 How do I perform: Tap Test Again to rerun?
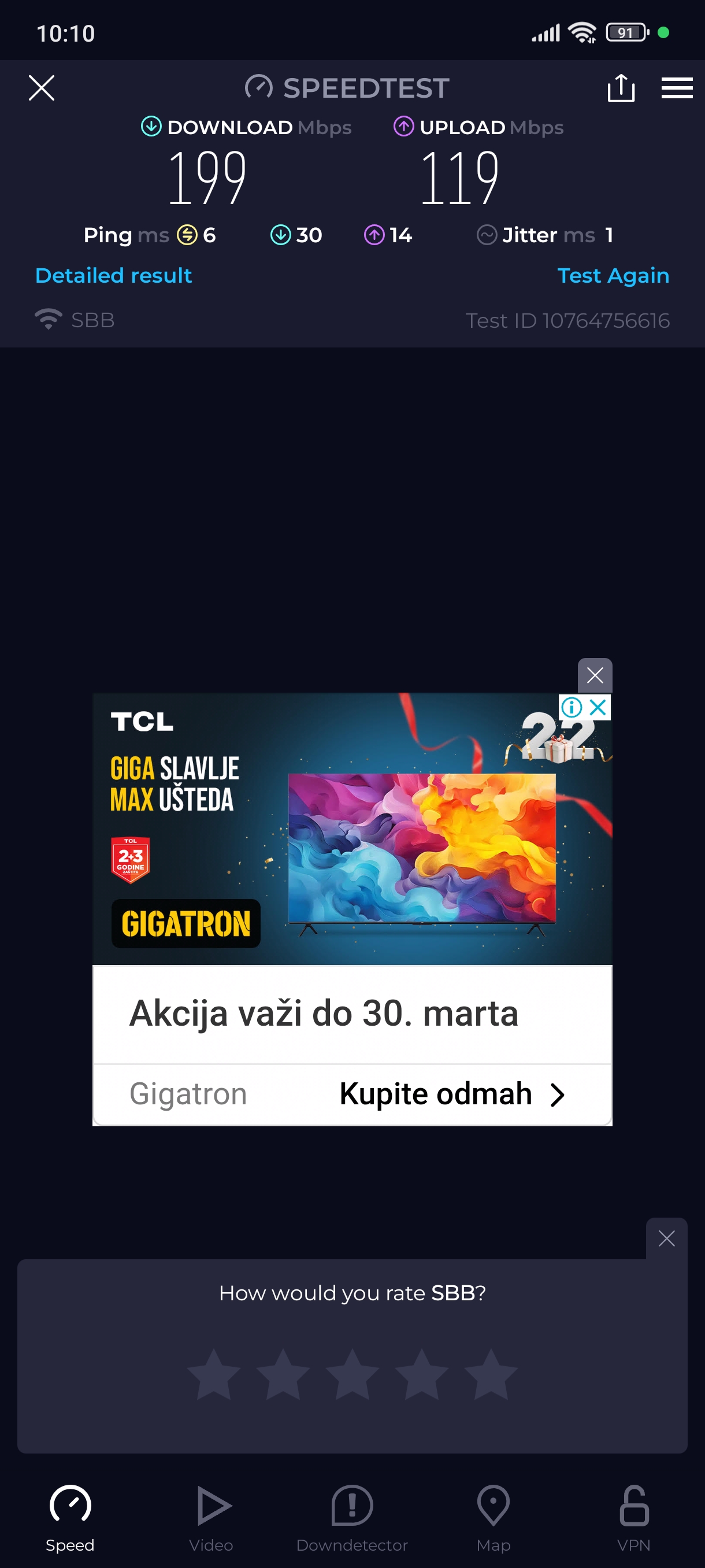pos(613,275)
